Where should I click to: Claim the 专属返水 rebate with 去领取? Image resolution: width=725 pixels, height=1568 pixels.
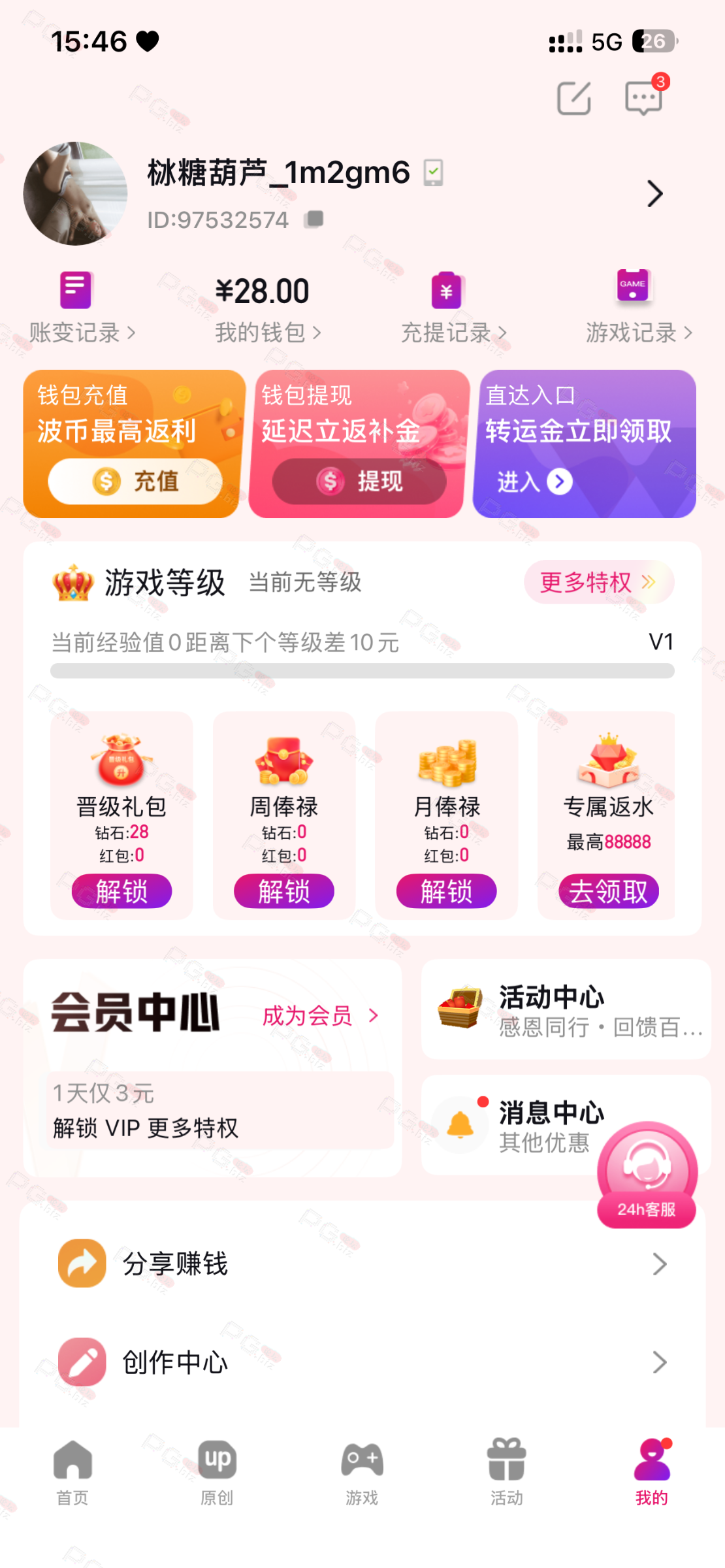608,891
